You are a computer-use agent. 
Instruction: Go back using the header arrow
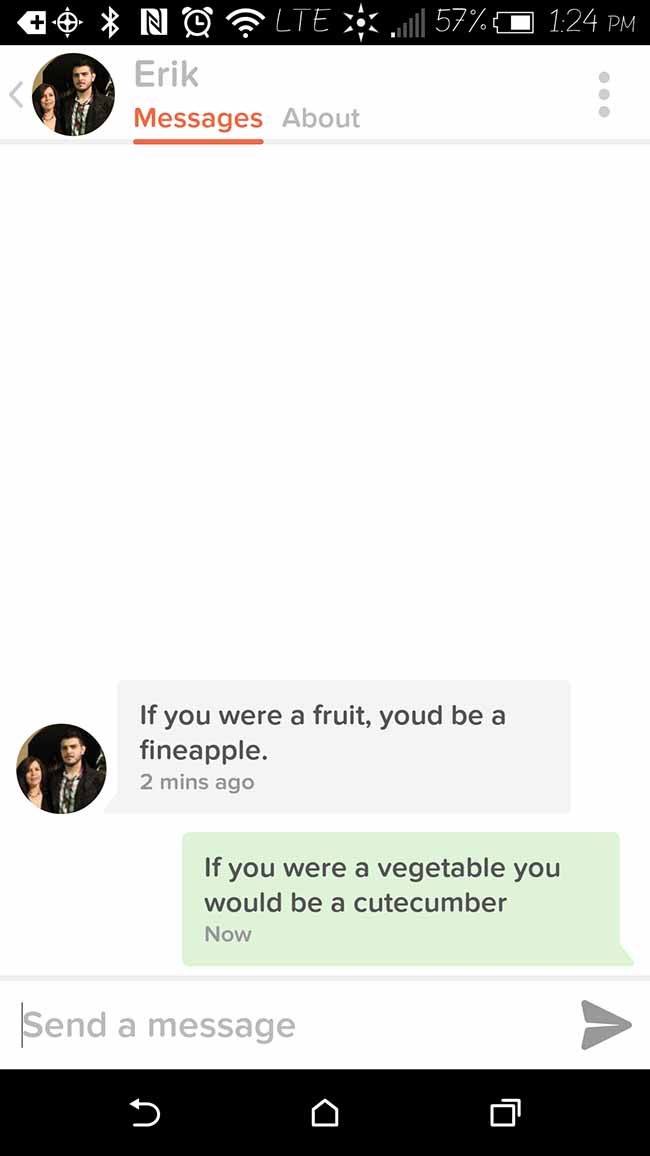(16, 95)
